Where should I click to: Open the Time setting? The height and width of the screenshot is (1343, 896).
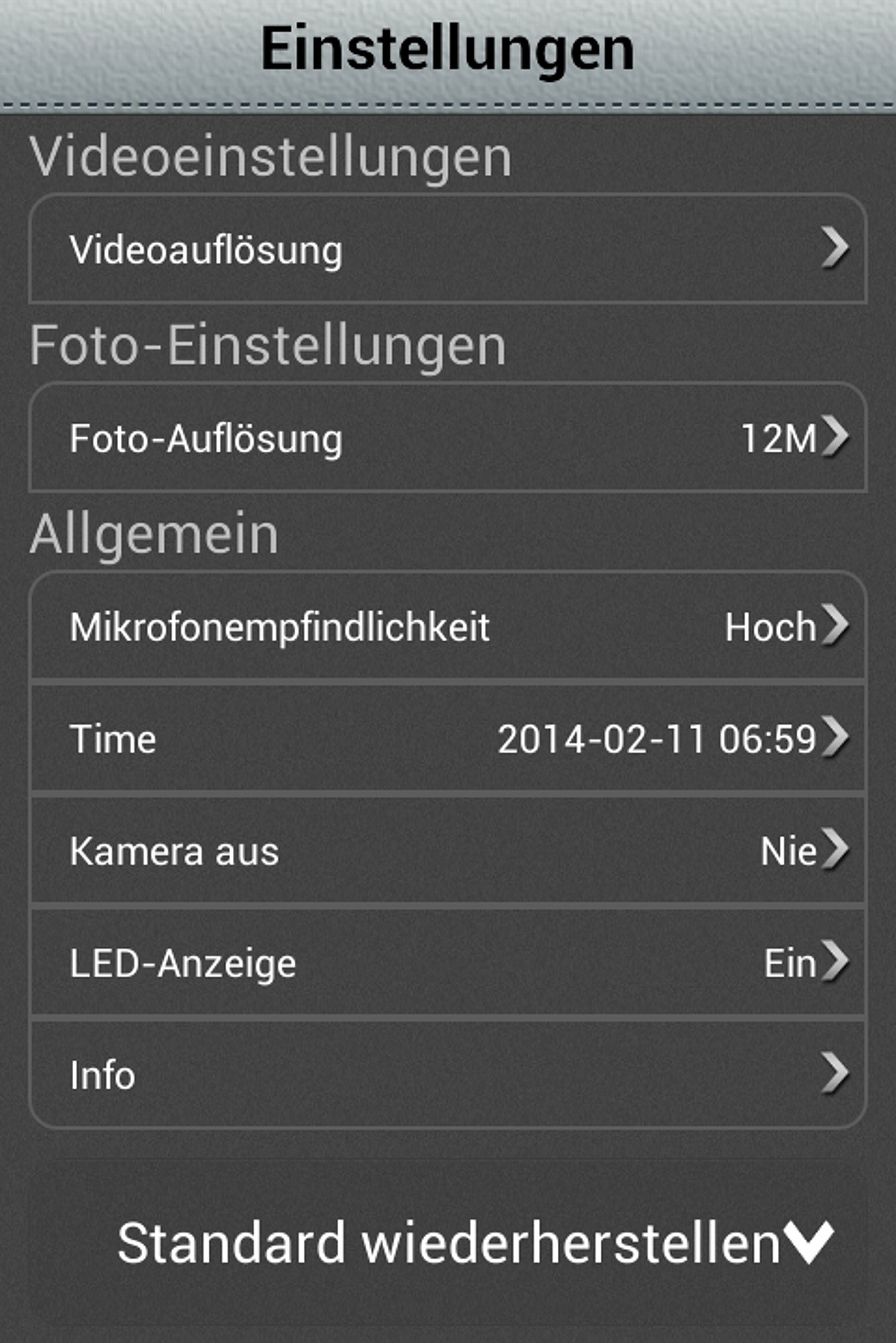(x=448, y=739)
